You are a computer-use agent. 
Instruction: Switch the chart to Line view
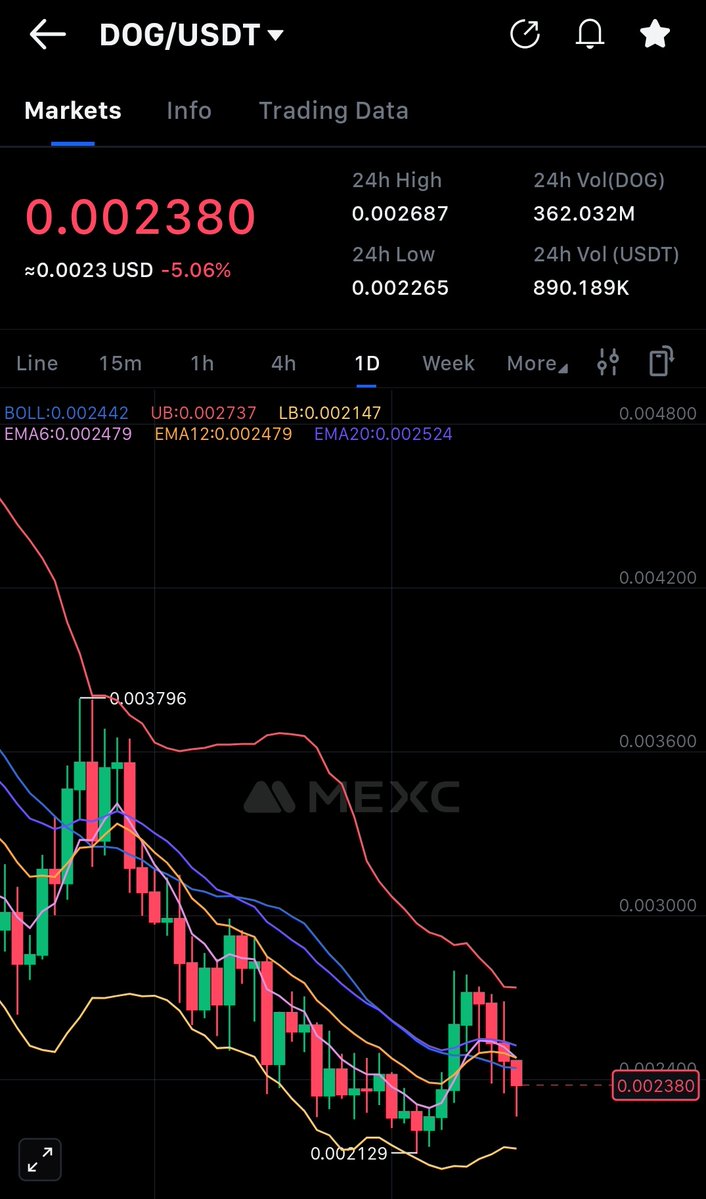pos(37,363)
